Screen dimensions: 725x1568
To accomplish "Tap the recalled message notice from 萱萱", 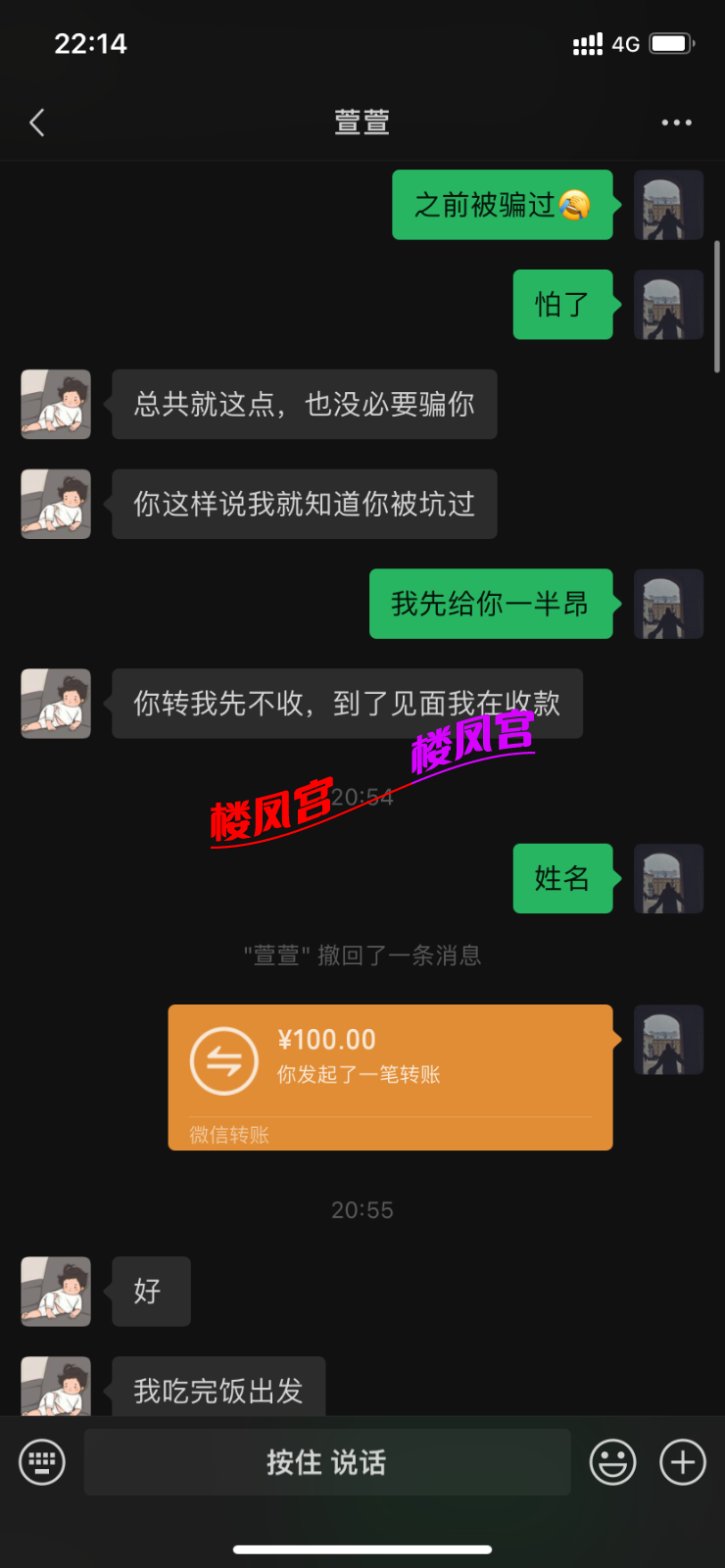I will [x=362, y=956].
